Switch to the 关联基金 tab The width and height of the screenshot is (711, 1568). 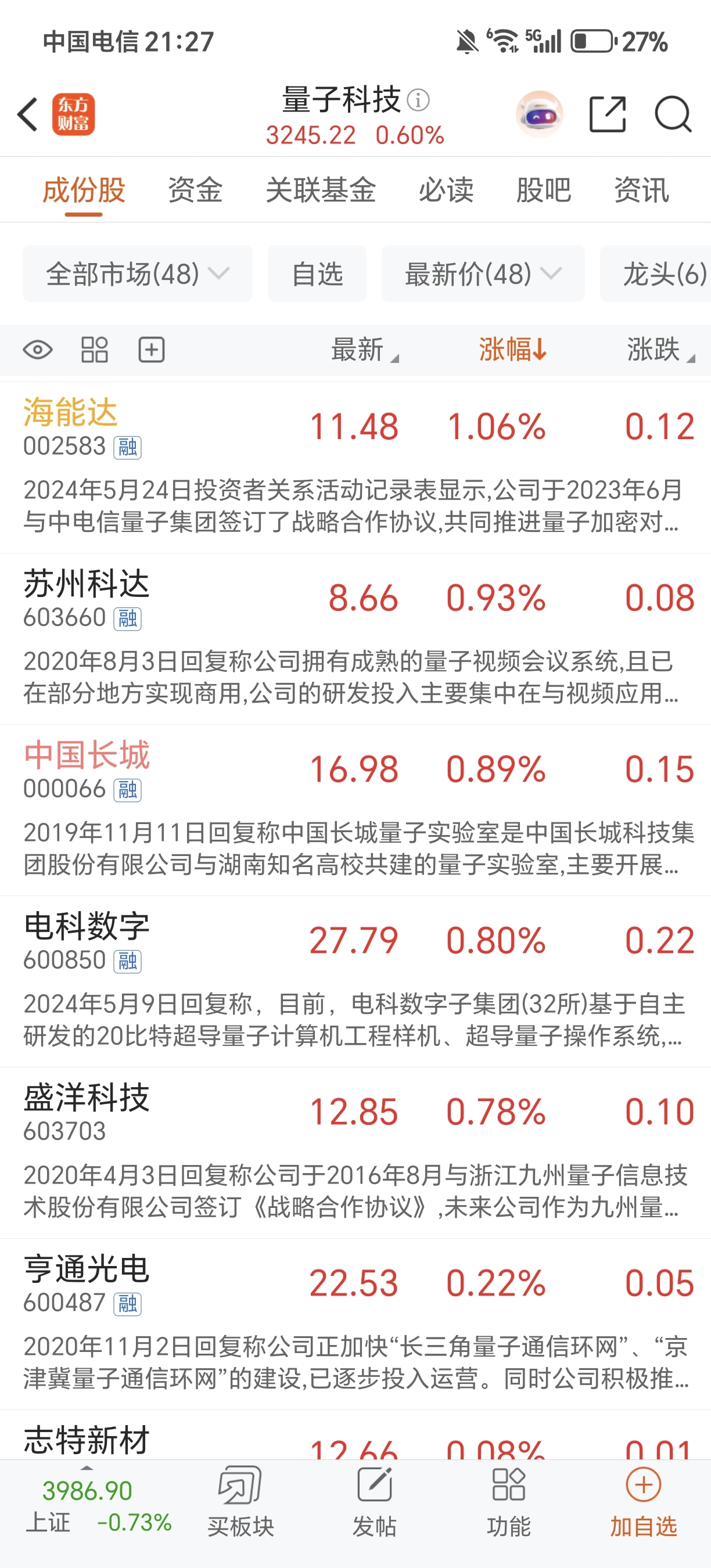tap(320, 190)
